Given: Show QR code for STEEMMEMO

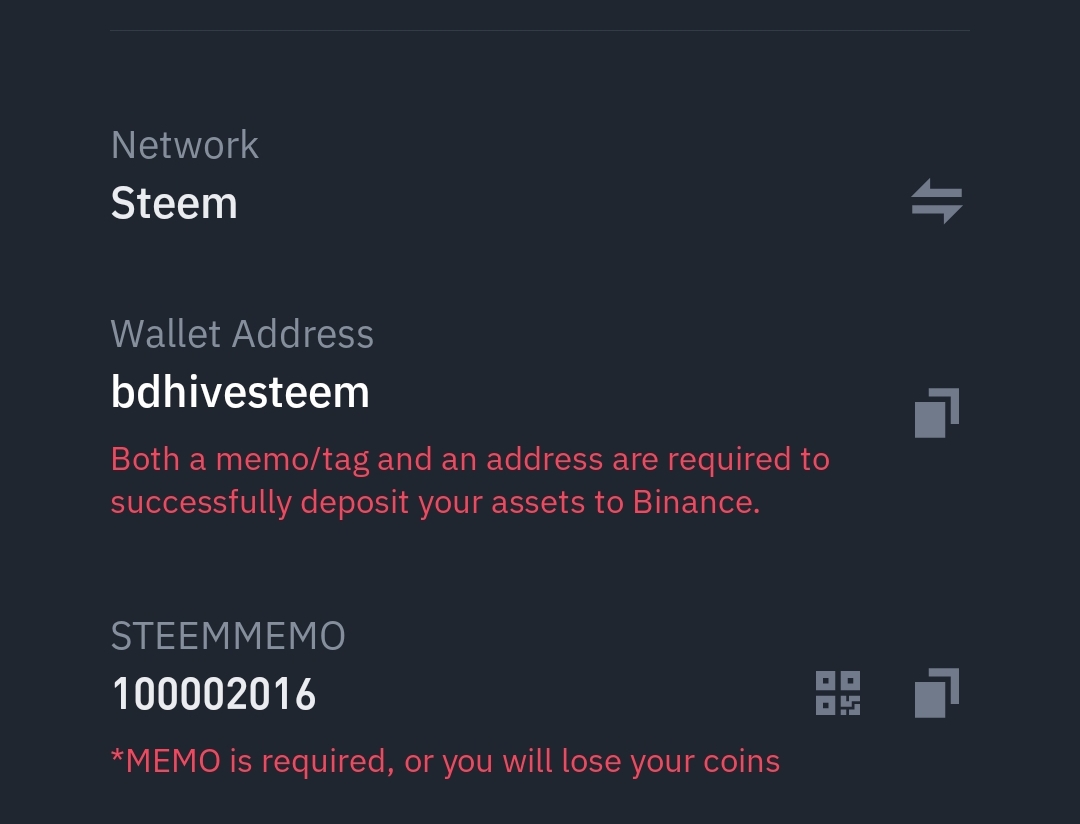Looking at the screenshot, I should pos(838,693).
